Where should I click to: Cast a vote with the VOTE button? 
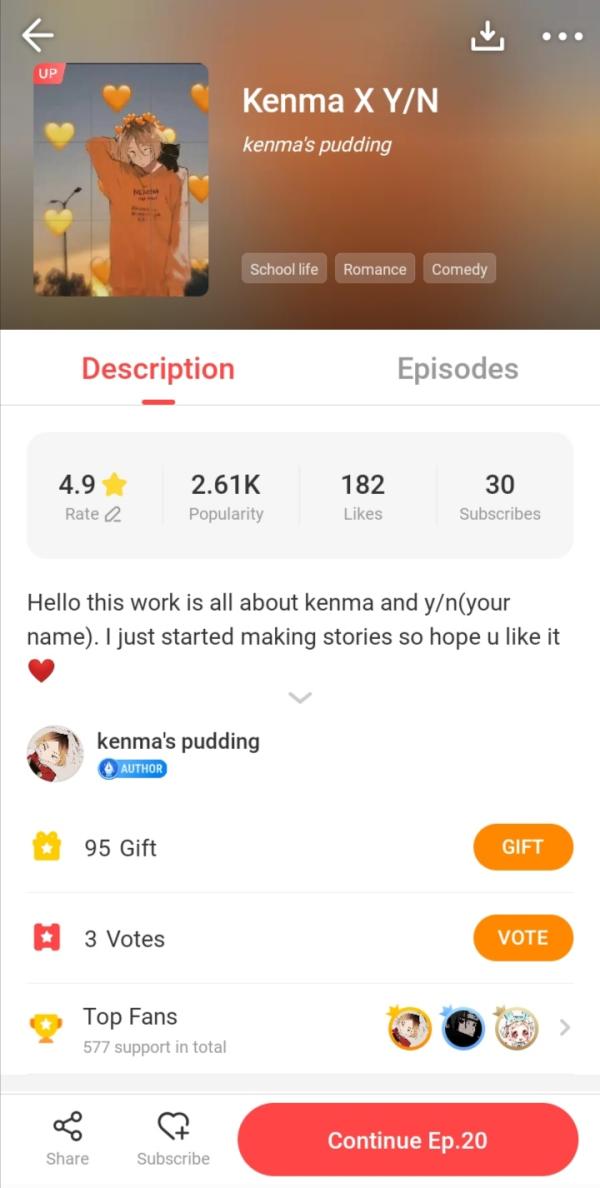tap(522, 938)
